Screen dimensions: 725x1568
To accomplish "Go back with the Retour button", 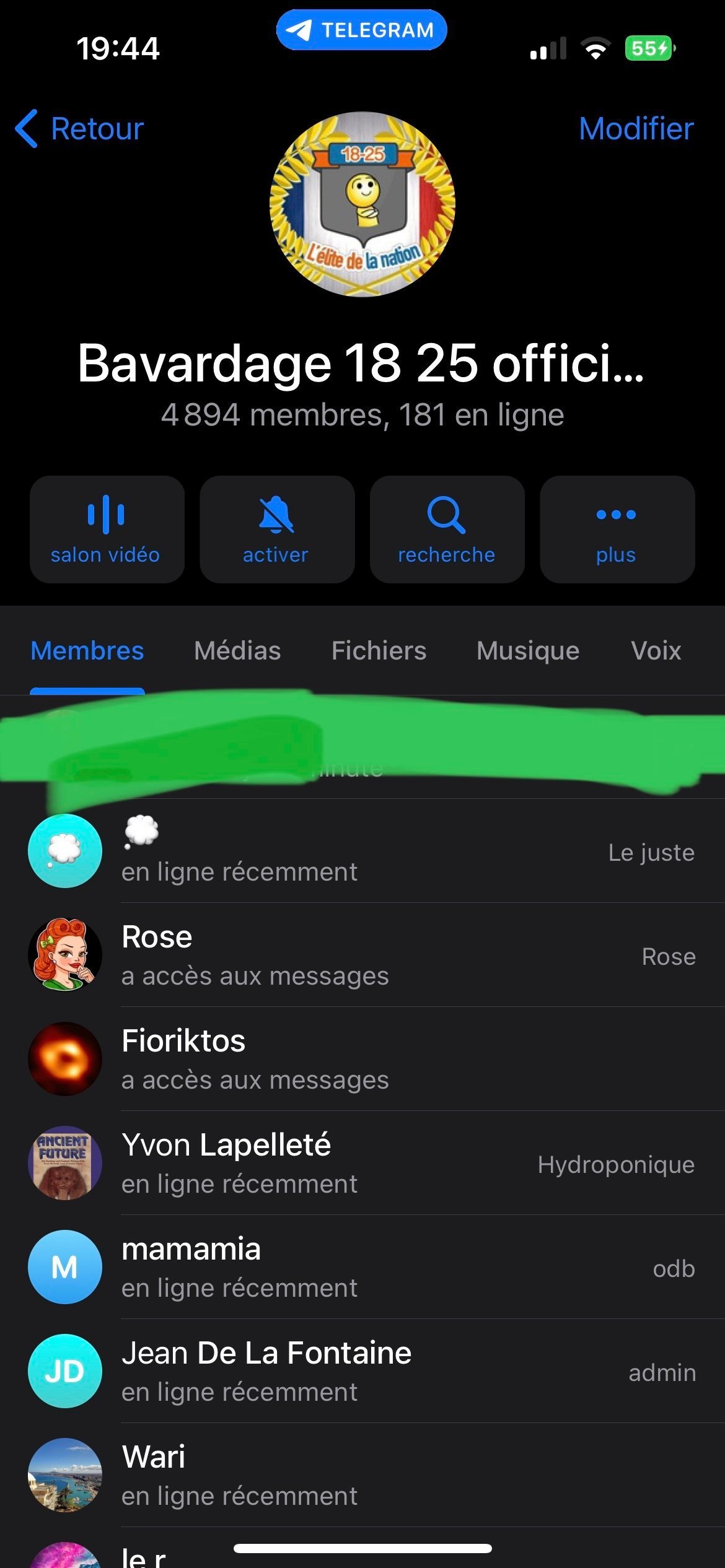I will [x=81, y=129].
